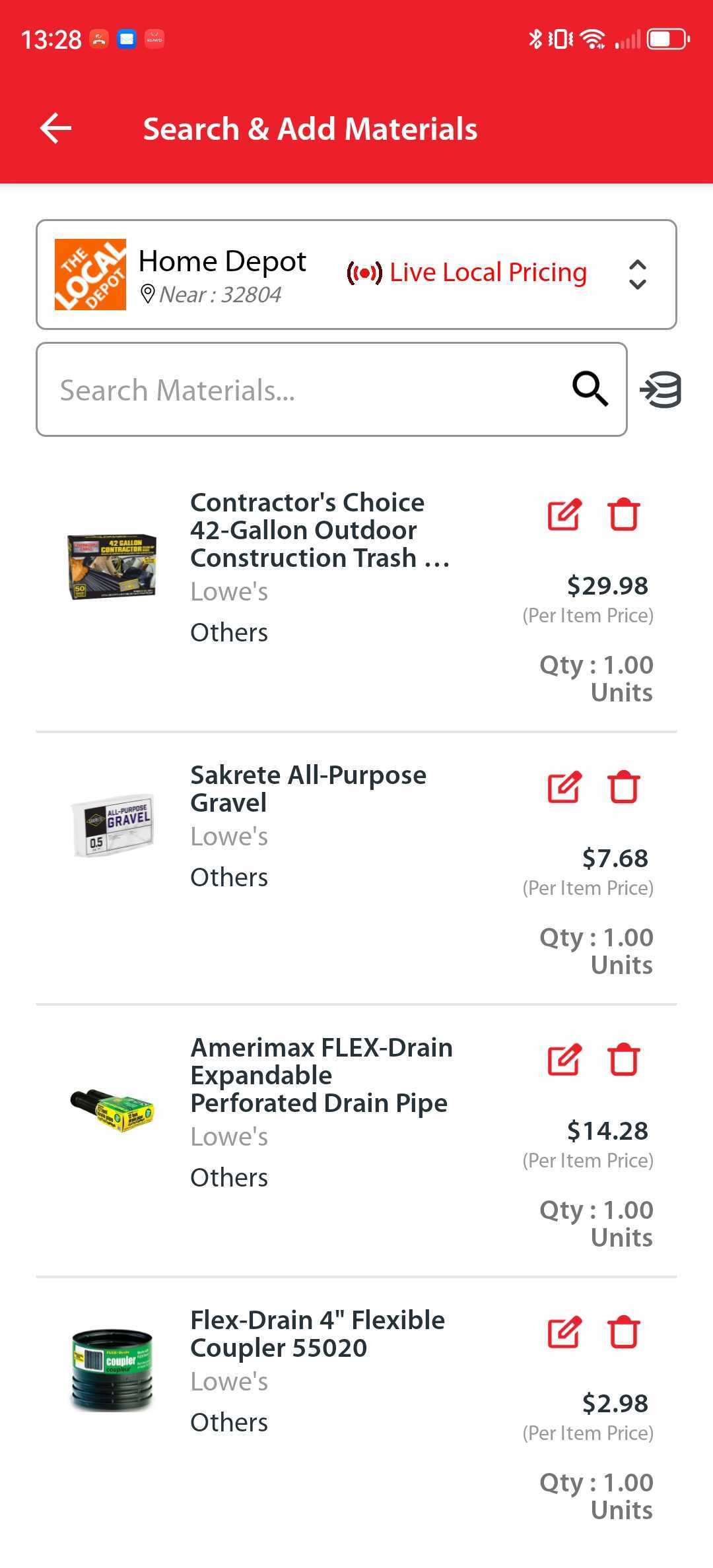Remove the Flex-Drain 4" Flexible Coupler item
Viewport: 713px width, 1568px height.
[x=623, y=1332]
